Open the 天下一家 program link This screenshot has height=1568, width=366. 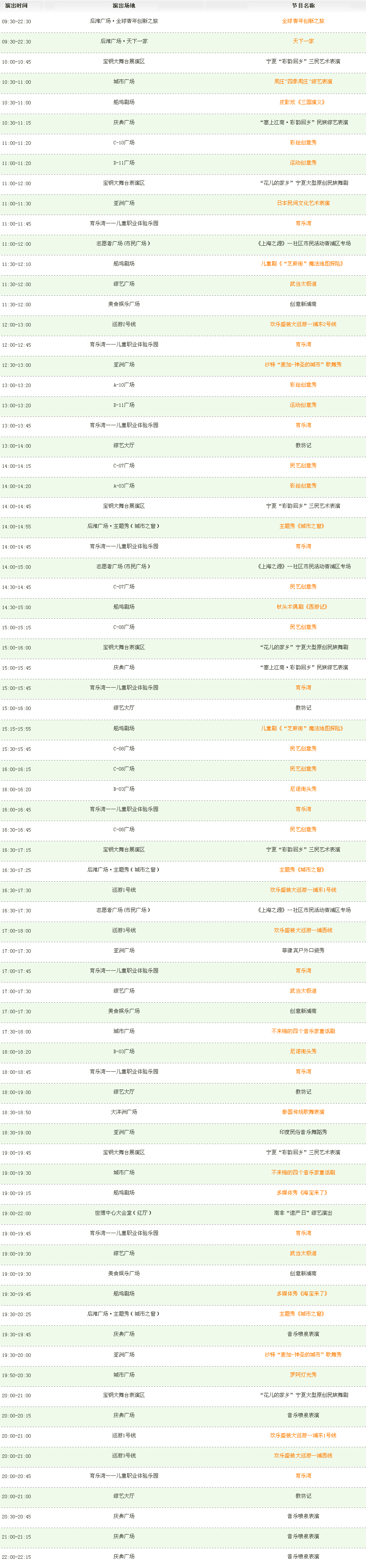point(303,41)
